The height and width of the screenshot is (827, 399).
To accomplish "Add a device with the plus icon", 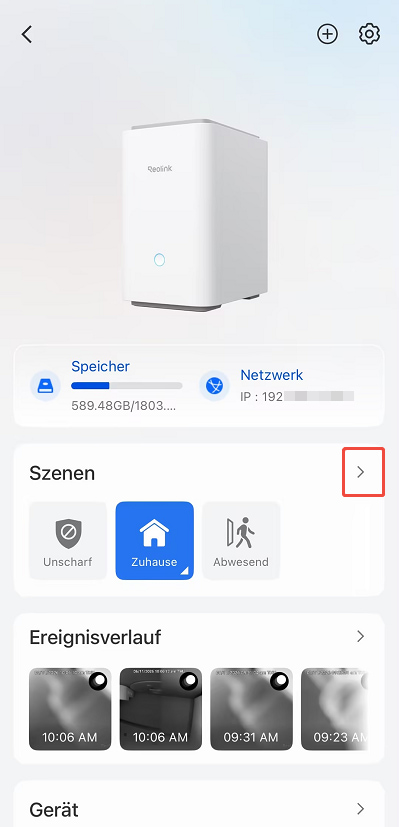I will coord(327,34).
